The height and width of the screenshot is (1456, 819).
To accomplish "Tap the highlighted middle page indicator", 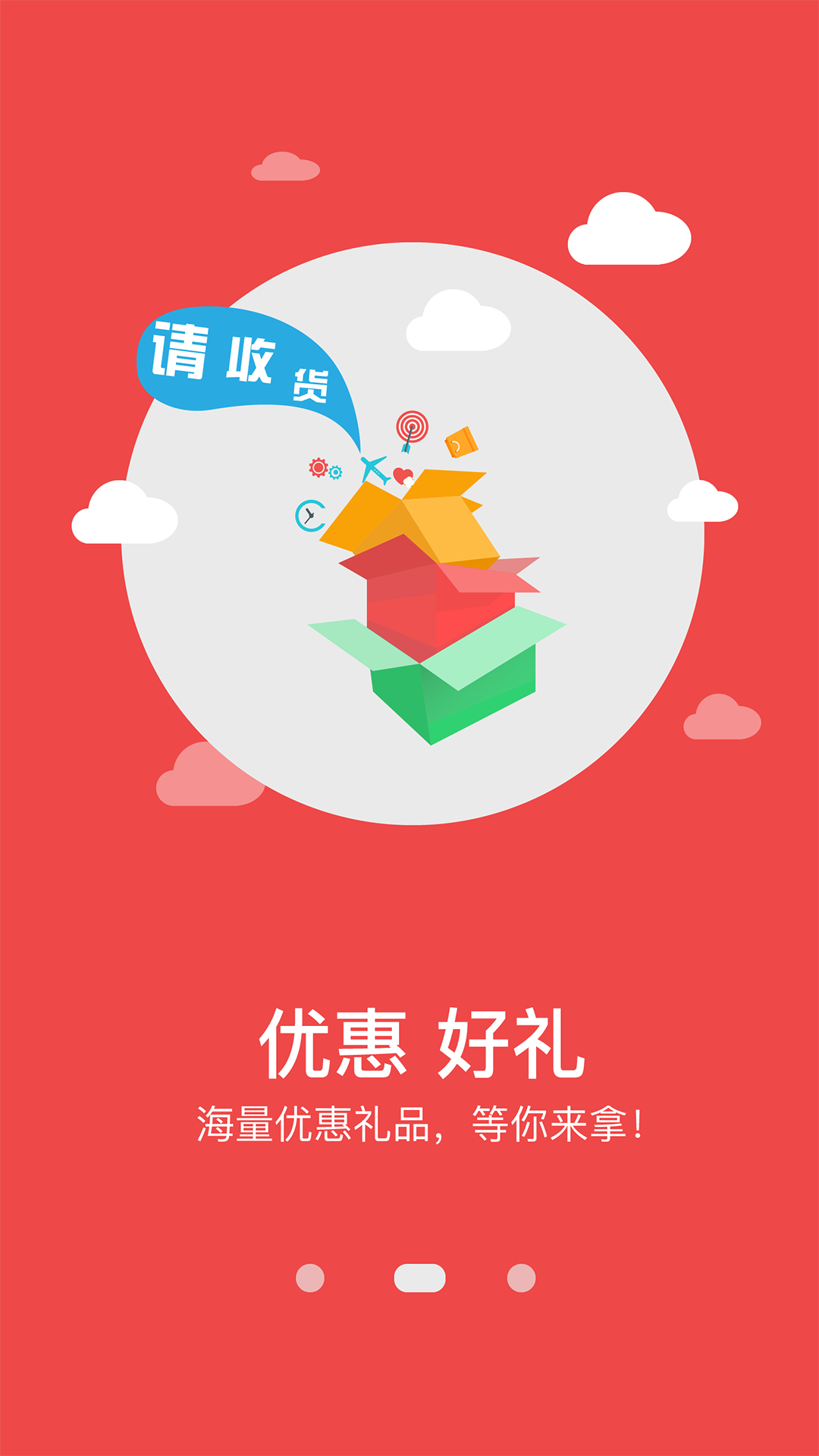I will tap(419, 1278).
